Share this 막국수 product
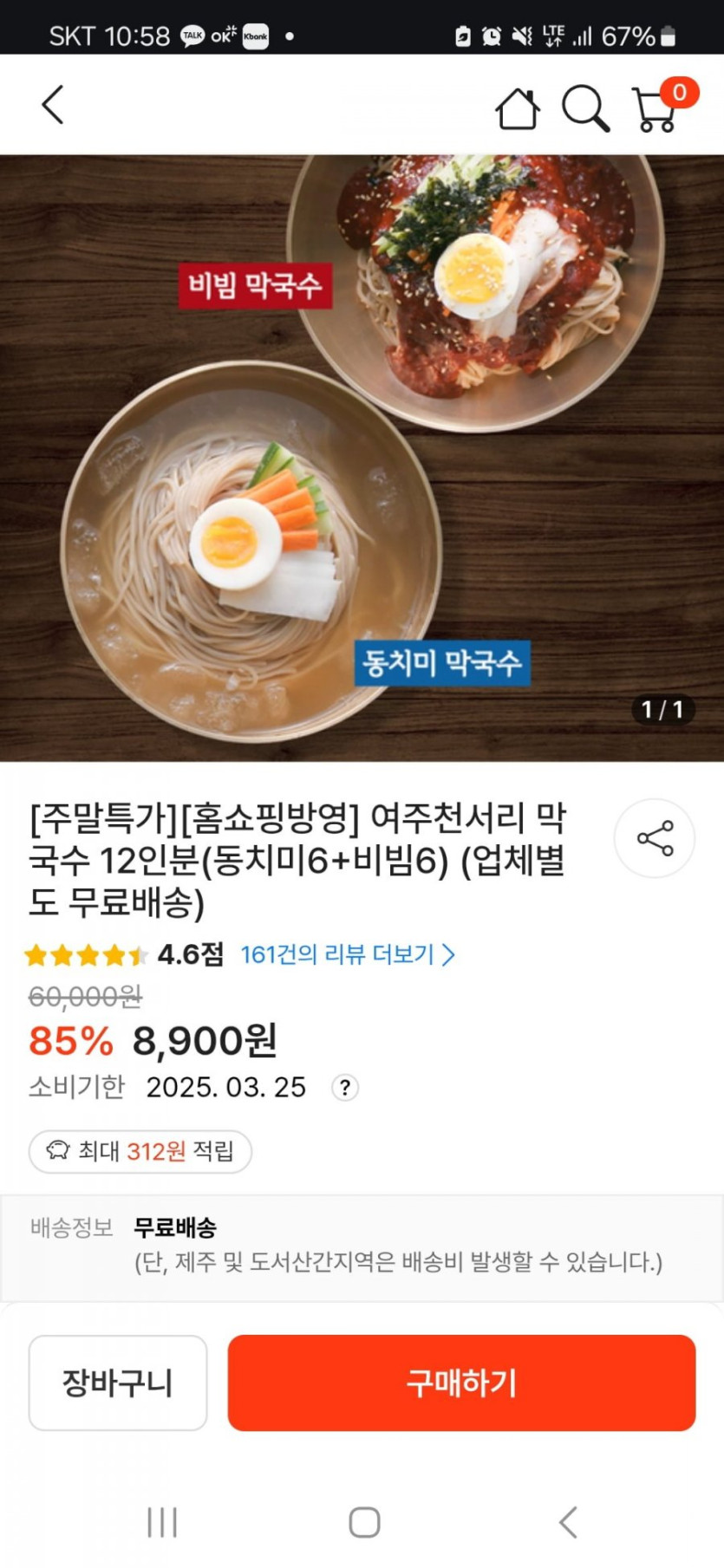This screenshot has width=724, height=1568. click(655, 838)
